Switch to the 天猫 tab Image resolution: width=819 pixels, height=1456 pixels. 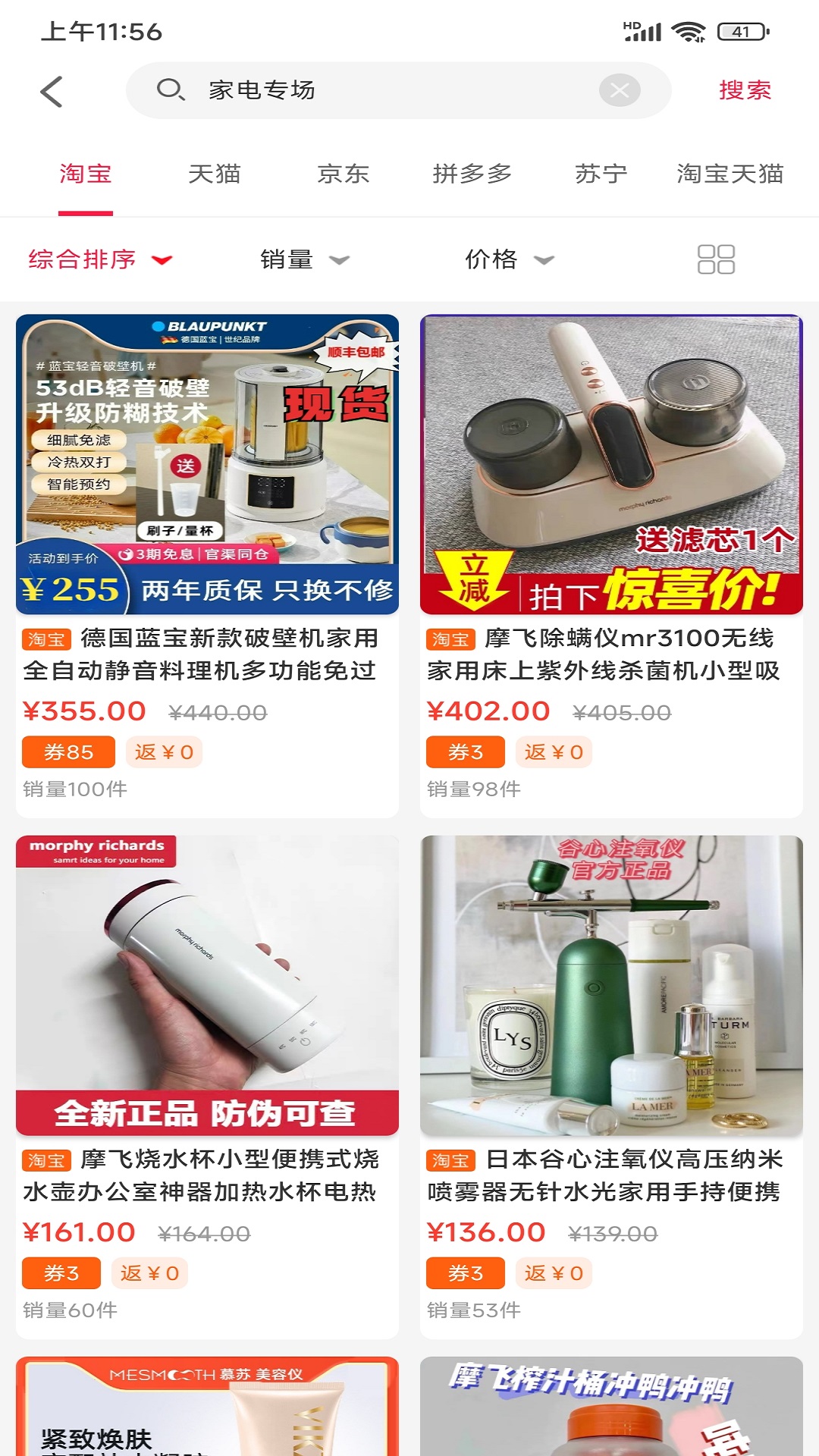pos(214,174)
